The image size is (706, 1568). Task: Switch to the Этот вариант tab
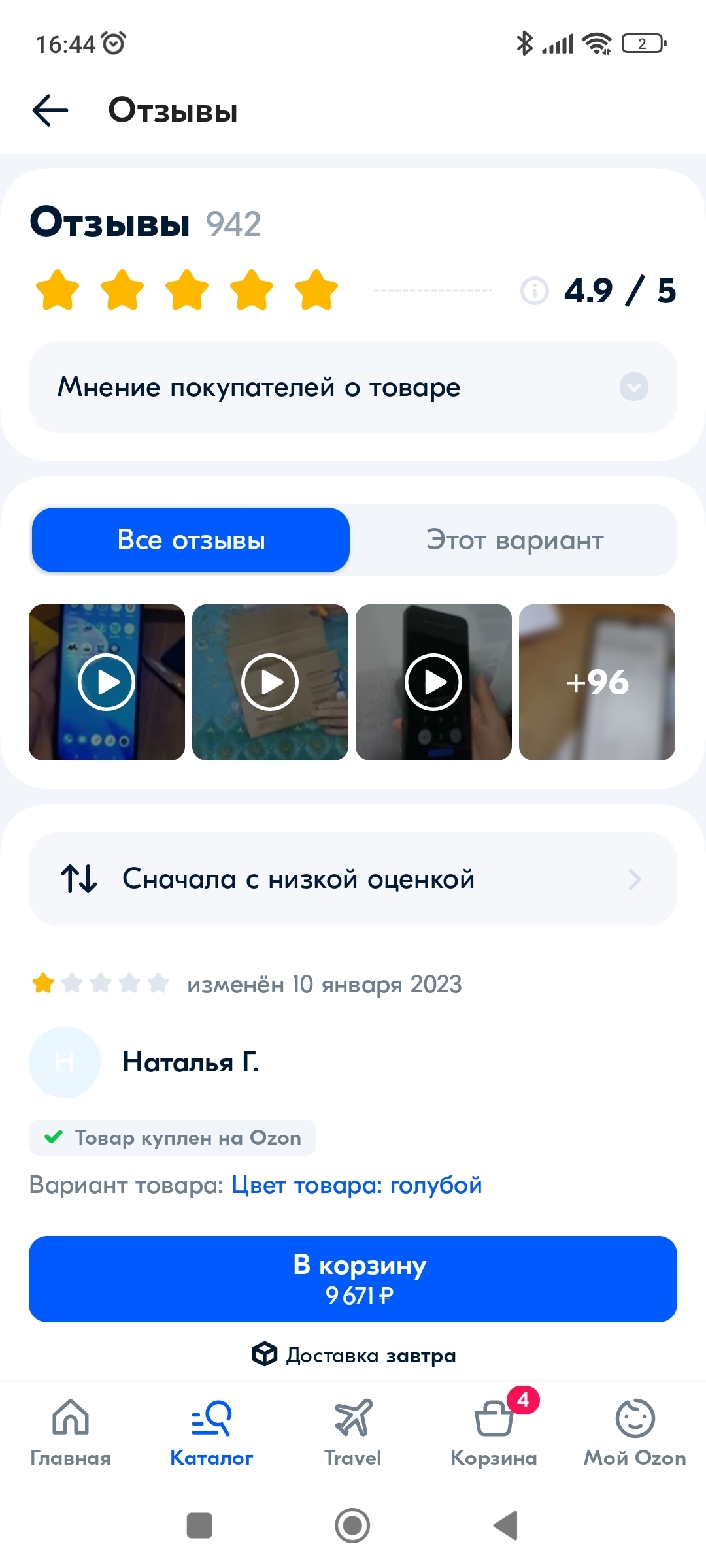(x=514, y=540)
